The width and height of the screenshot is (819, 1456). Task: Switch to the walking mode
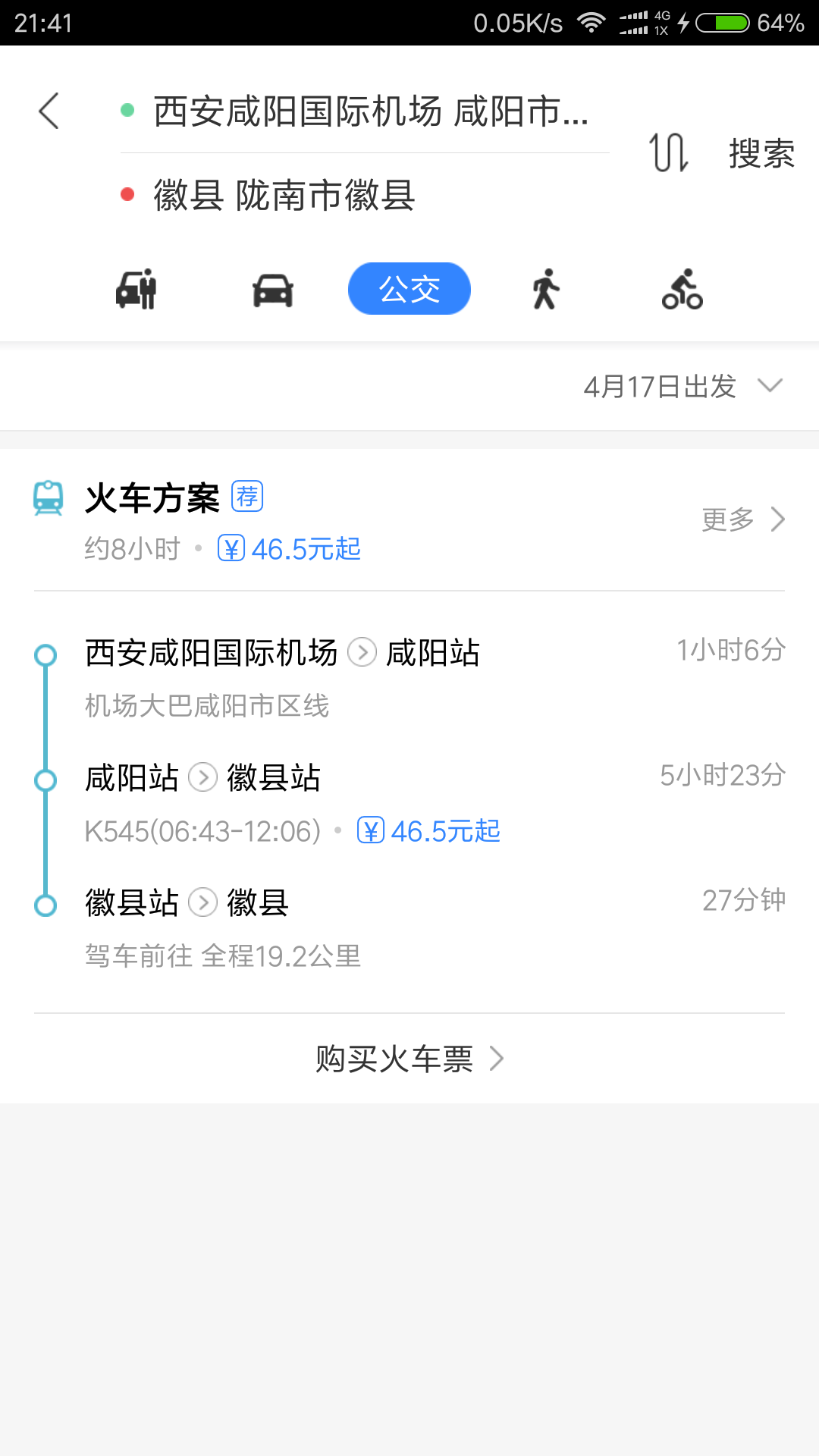[546, 289]
